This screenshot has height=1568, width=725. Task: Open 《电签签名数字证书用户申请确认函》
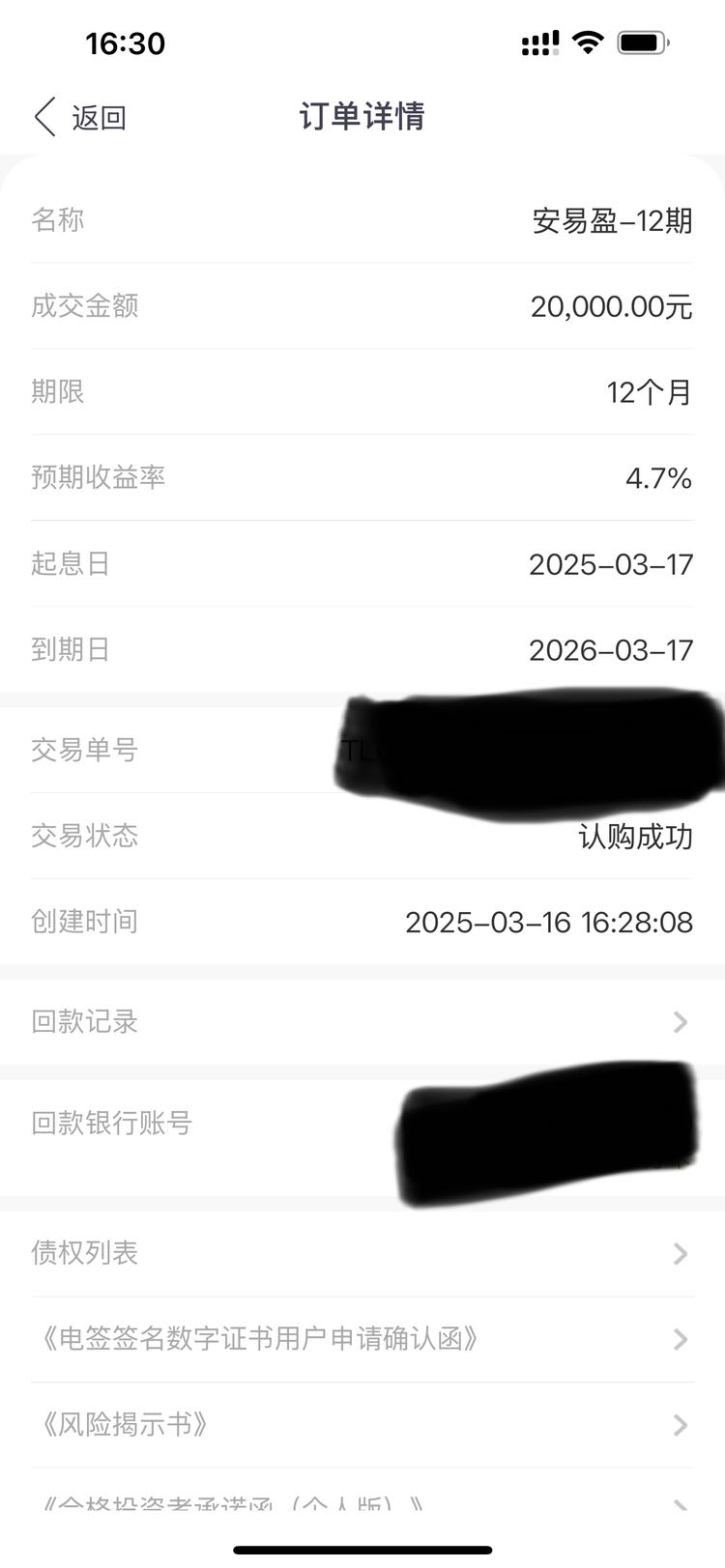pyautogui.click(x=362, y=1339)
